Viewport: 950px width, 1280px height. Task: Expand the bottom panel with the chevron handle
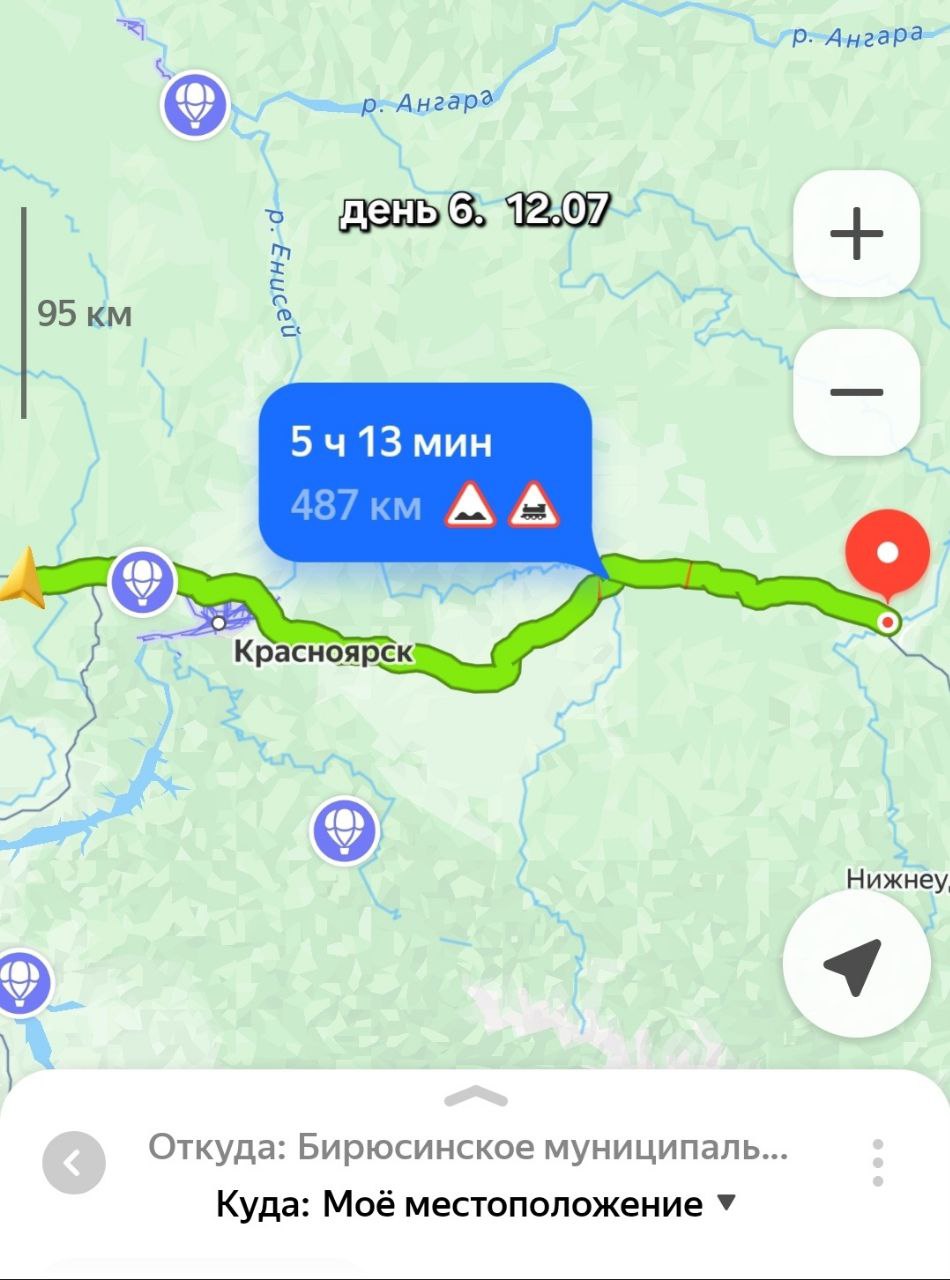click(474, 1095)
